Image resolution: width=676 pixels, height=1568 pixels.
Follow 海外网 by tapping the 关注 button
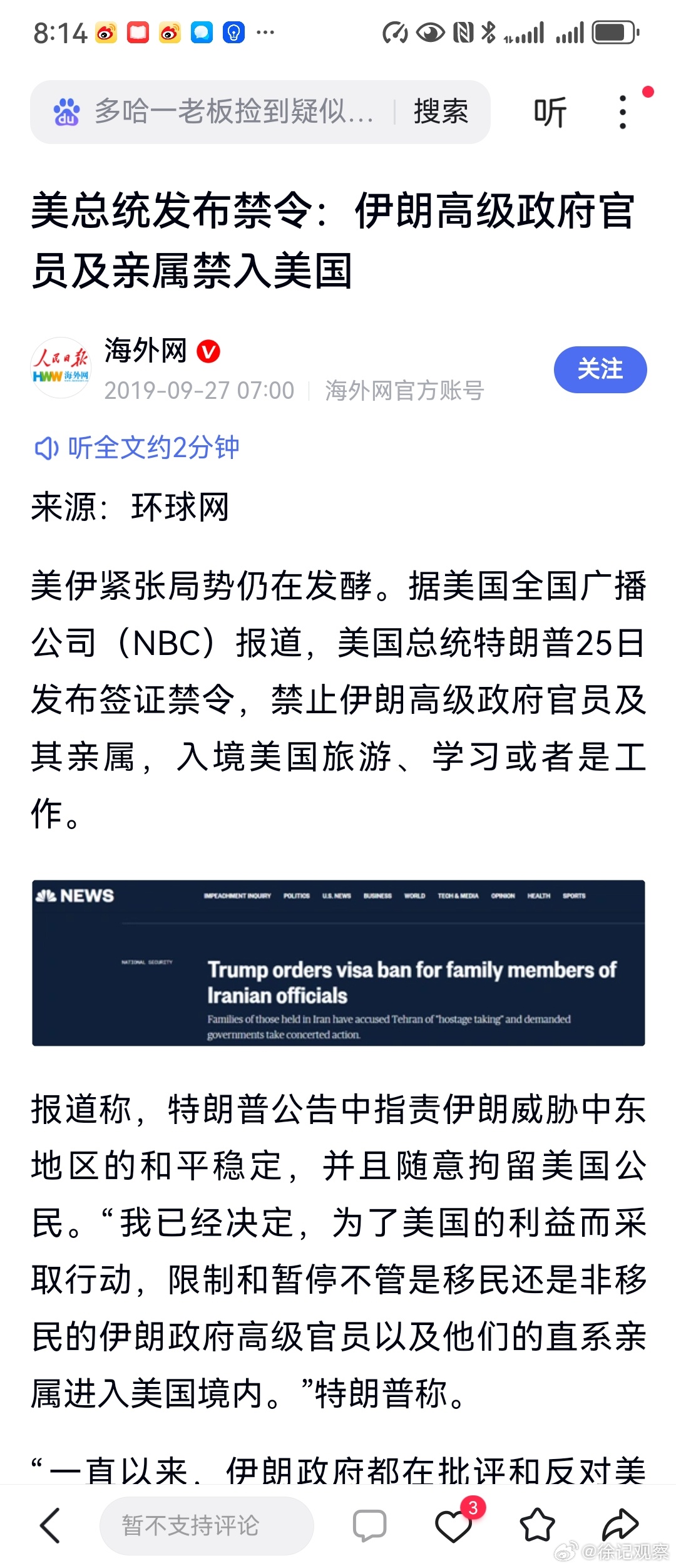(600, 369)
